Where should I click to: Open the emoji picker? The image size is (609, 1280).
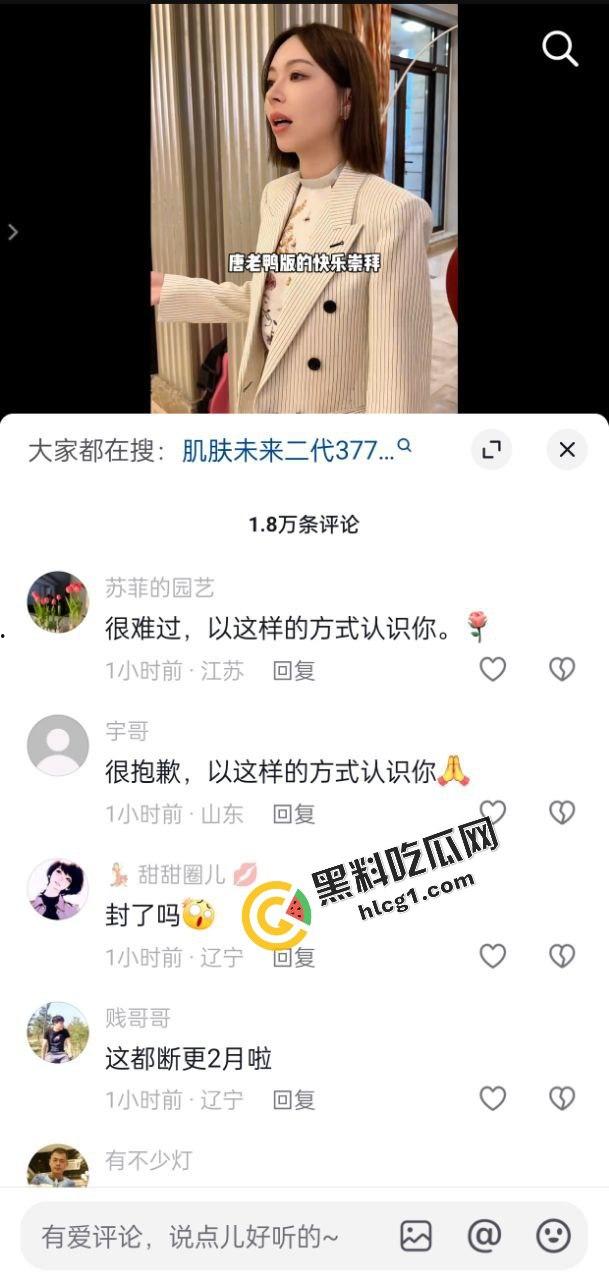click(553, 1237)
